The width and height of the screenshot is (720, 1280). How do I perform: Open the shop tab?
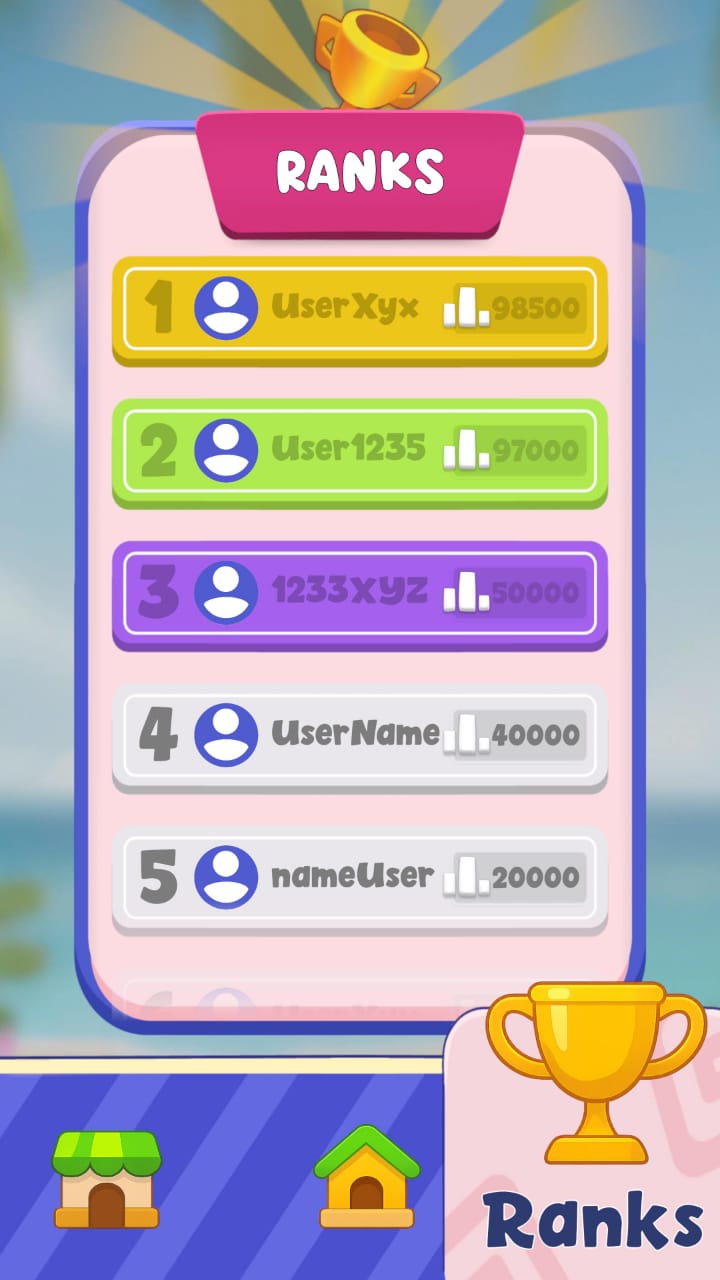point(107,1180)
